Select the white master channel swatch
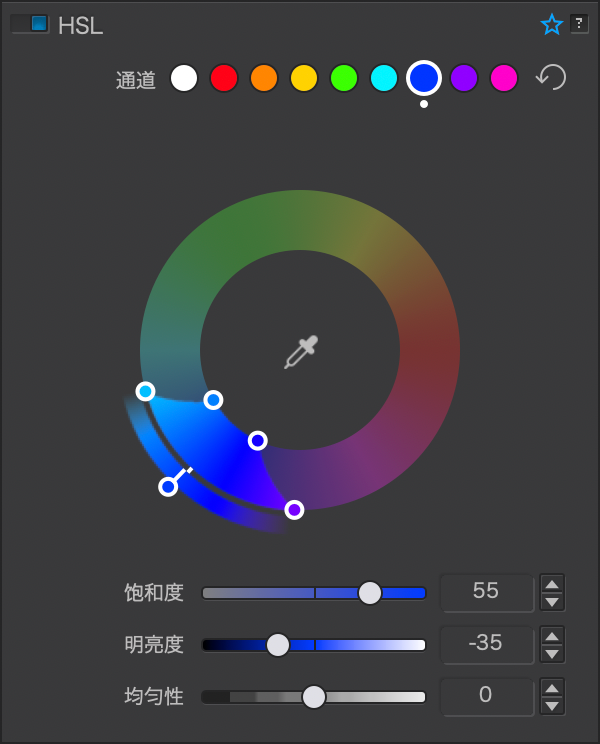This screenshot has width=600, height=744. point(184,78)
